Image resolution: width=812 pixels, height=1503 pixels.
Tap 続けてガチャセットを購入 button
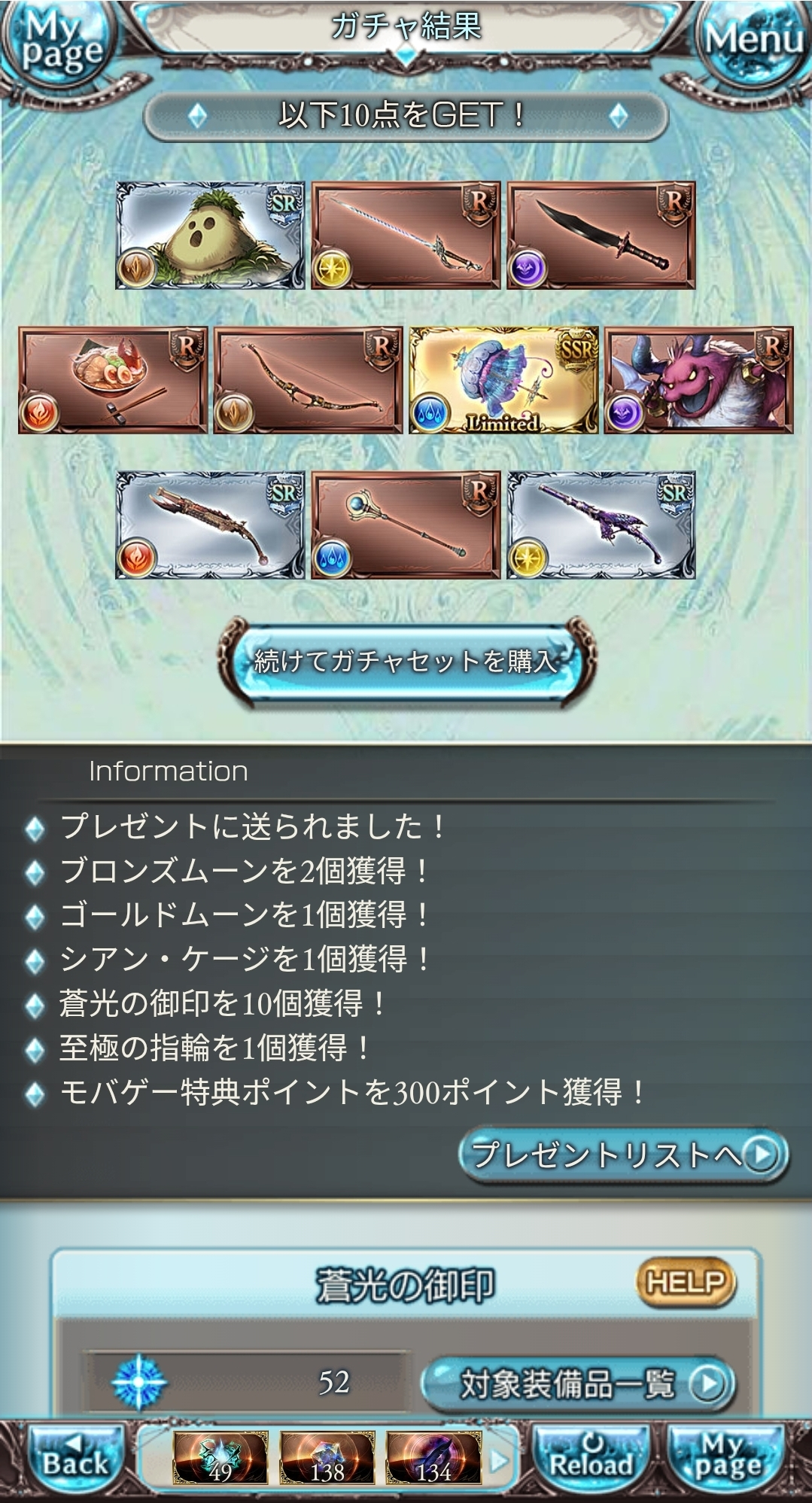406,662
